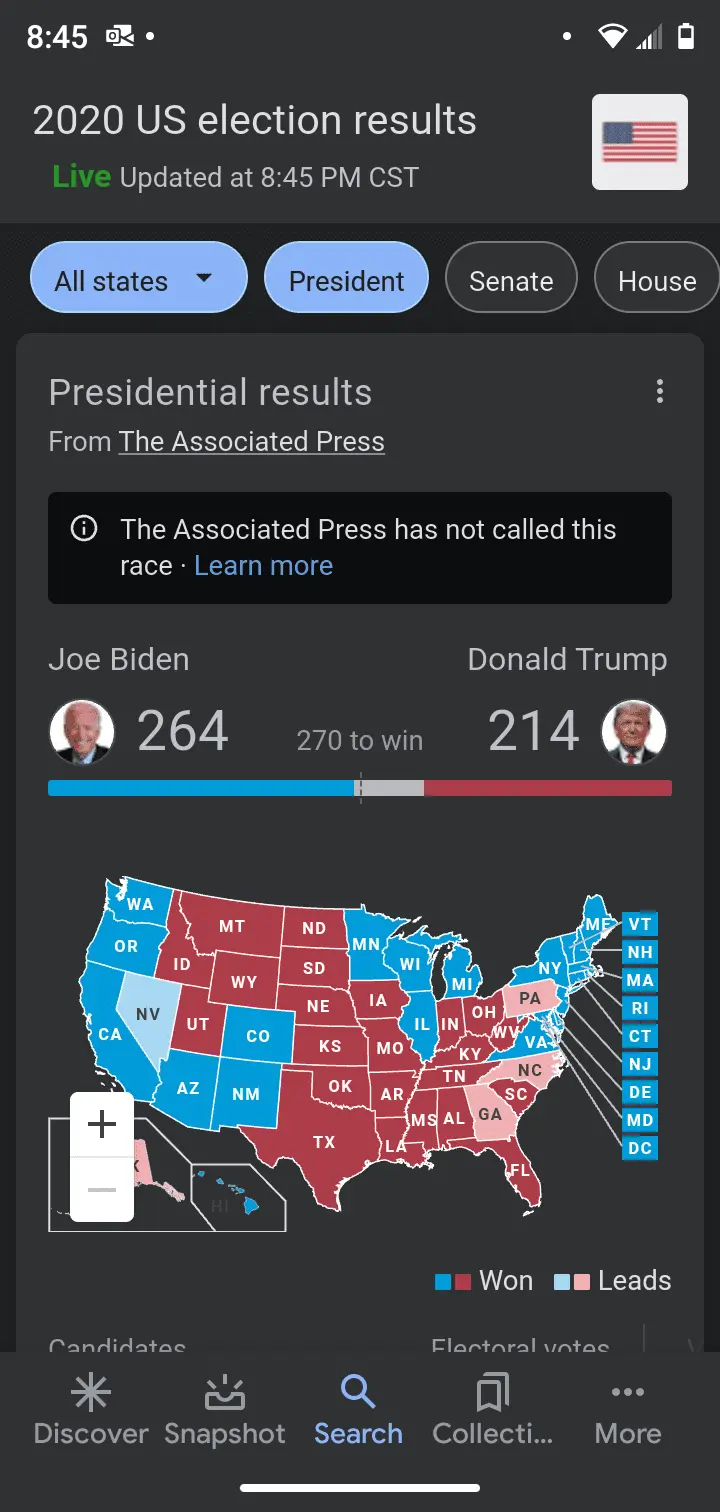Open the Snapshot tab
The image size is (720, 1512).
coord(225,1408)
